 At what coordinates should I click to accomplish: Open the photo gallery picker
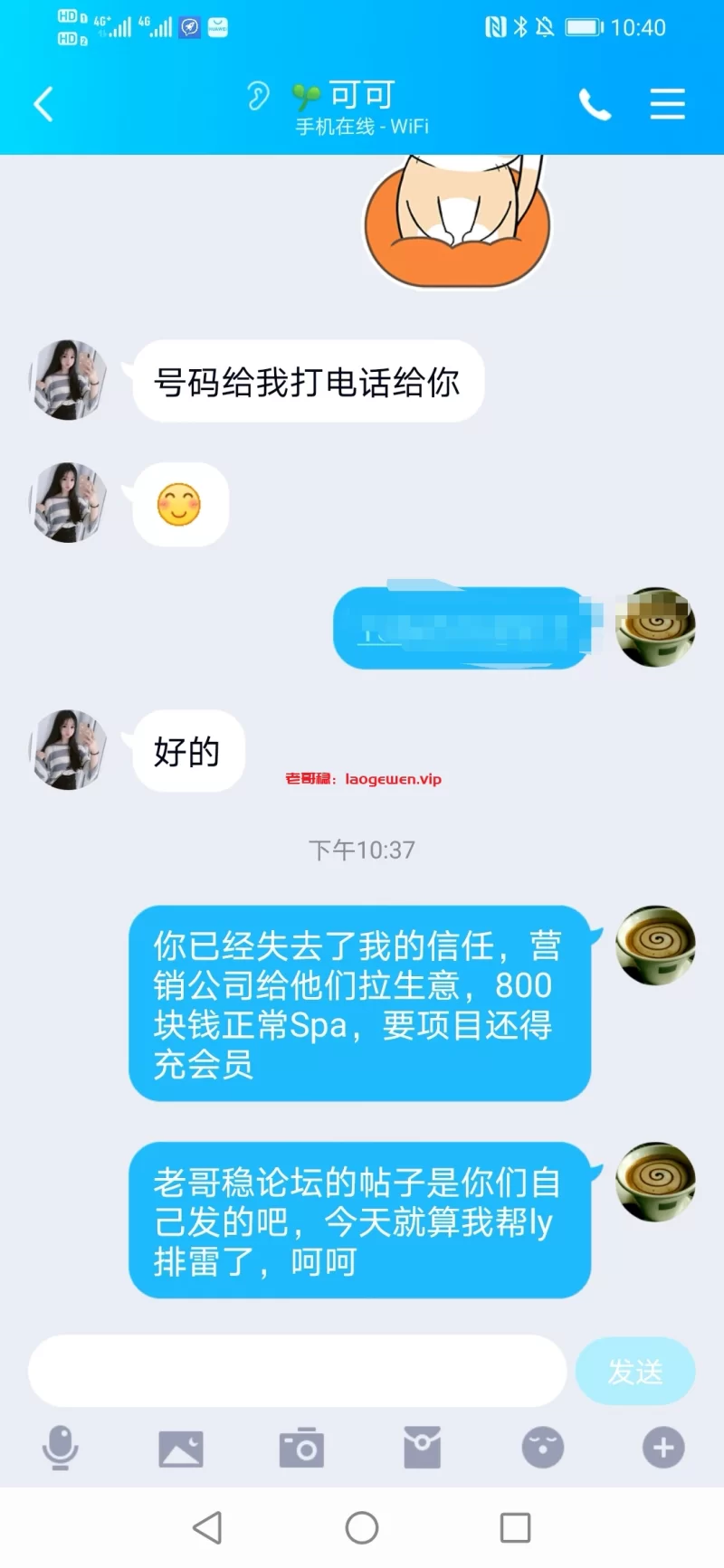(x=181, y=1448)
